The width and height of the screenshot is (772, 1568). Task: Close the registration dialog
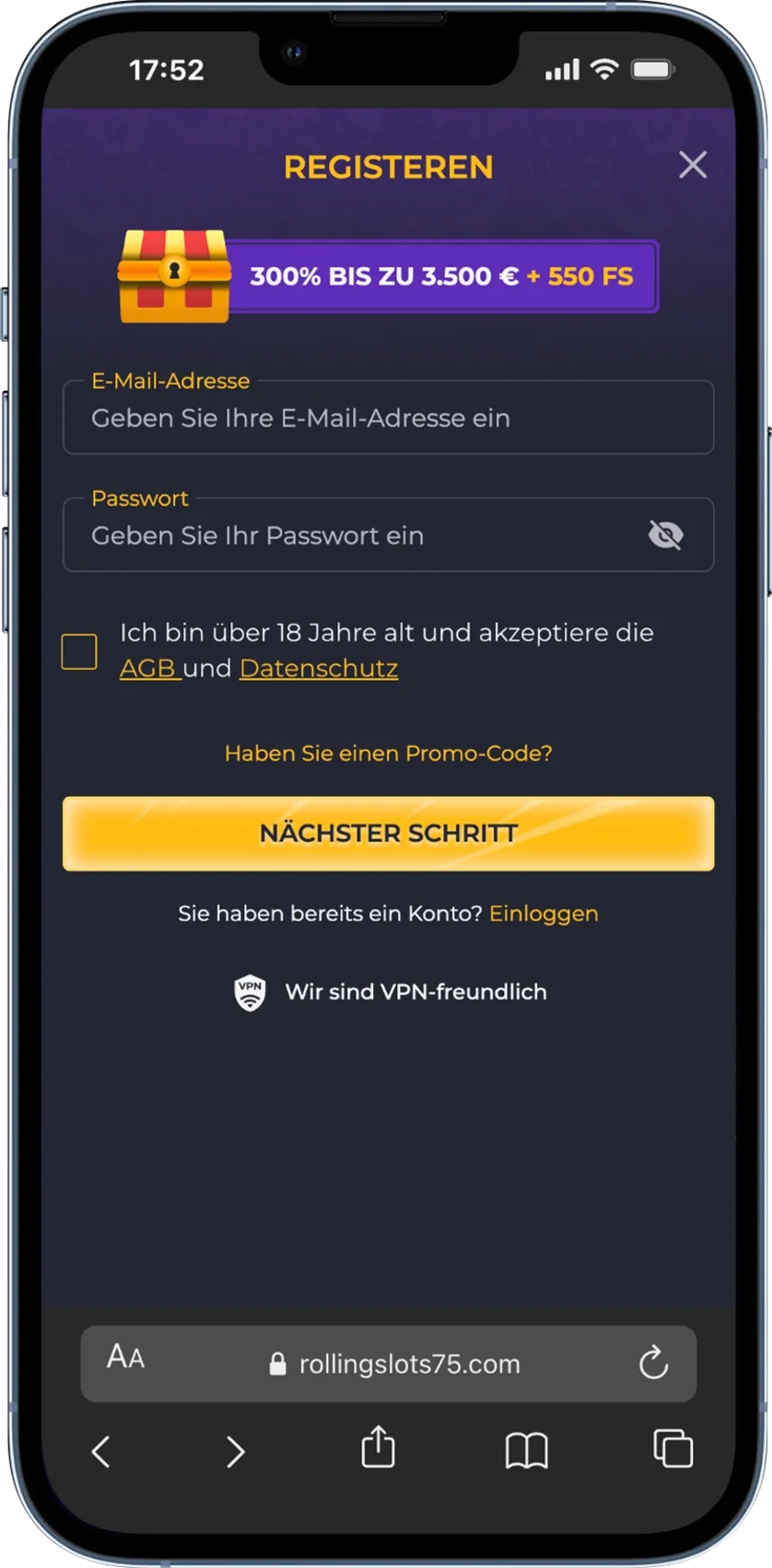click(x=692, y=165)
